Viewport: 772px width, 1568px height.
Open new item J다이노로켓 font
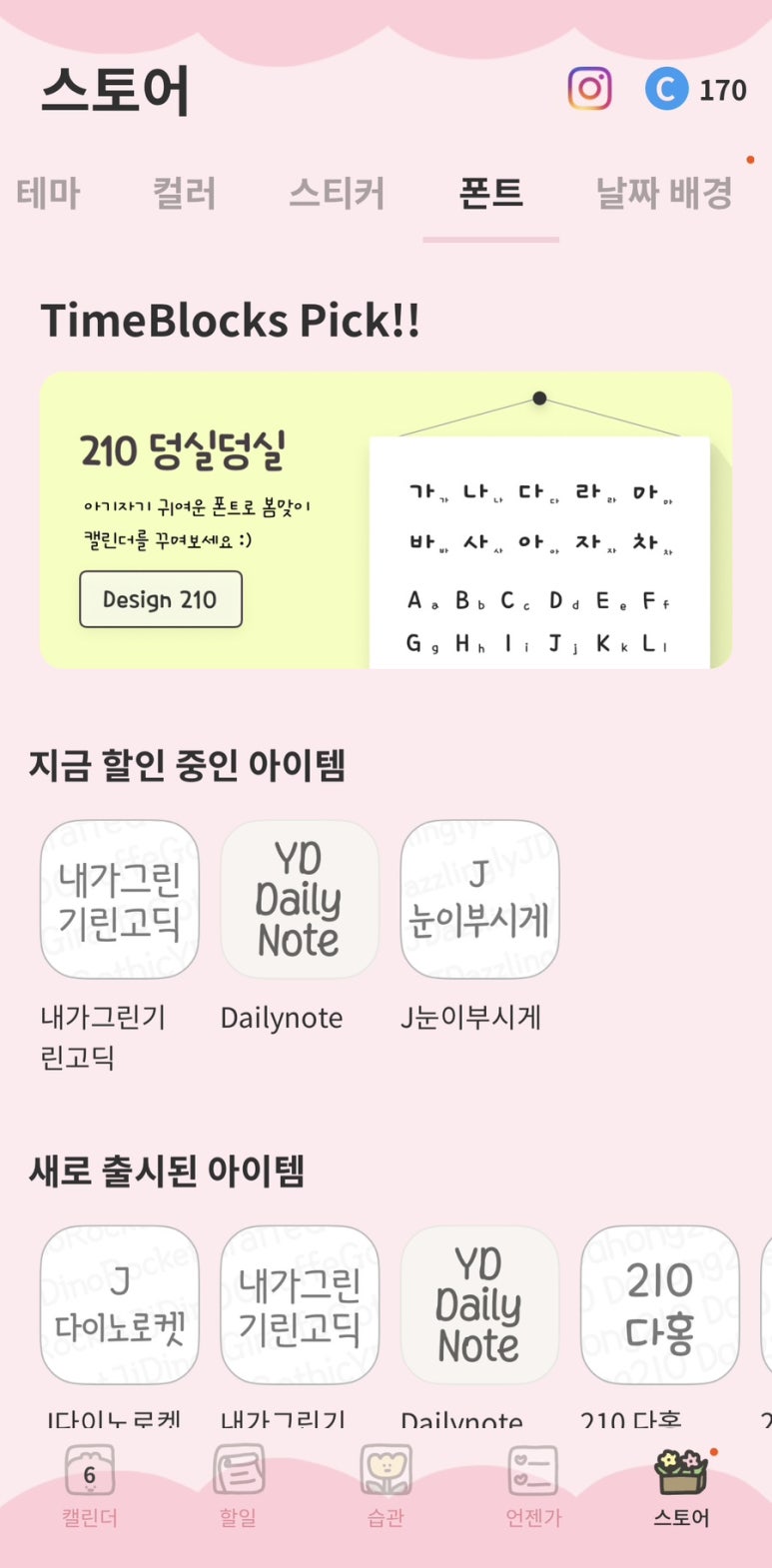coord(120,1304)
